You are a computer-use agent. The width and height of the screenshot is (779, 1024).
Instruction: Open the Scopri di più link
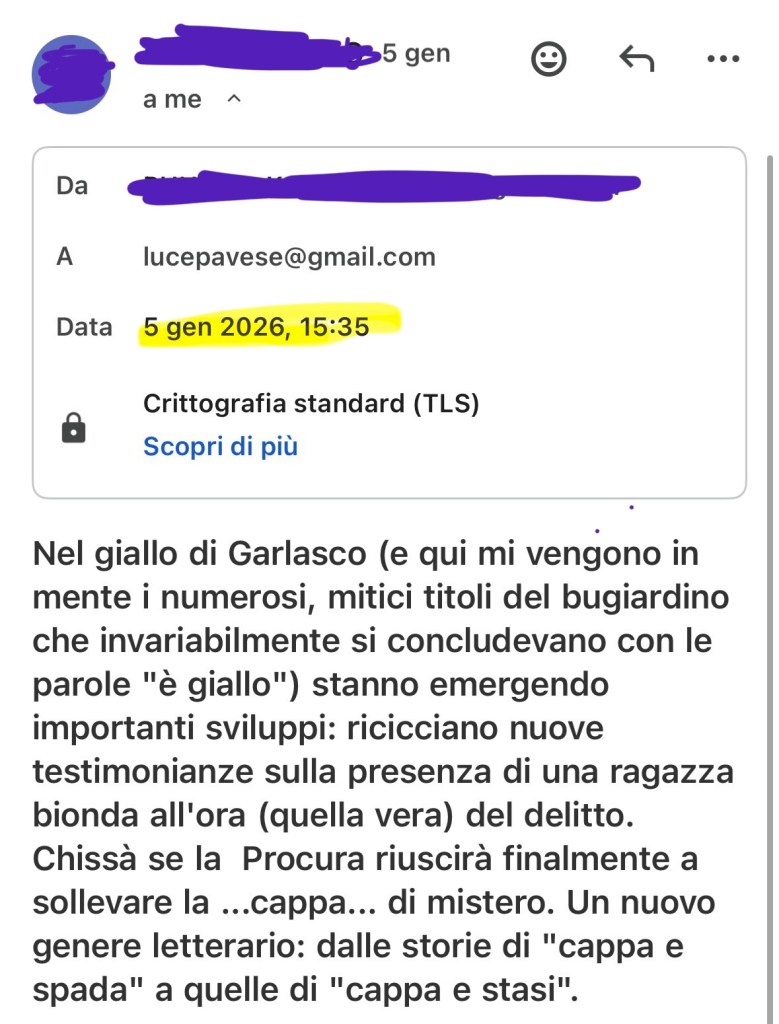click(x=220, y=446)
